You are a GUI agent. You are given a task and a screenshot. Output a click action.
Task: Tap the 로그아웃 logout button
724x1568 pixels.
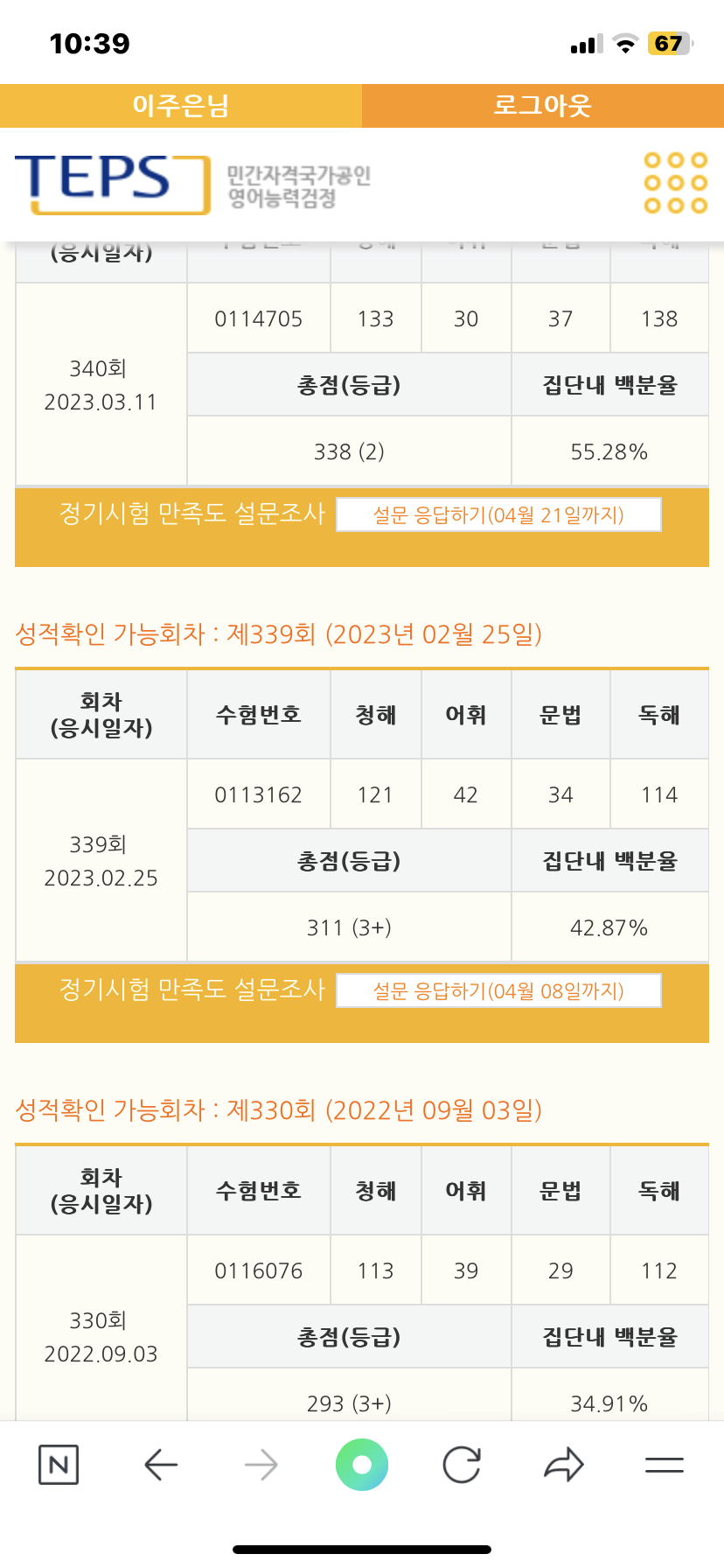point(542,106)
